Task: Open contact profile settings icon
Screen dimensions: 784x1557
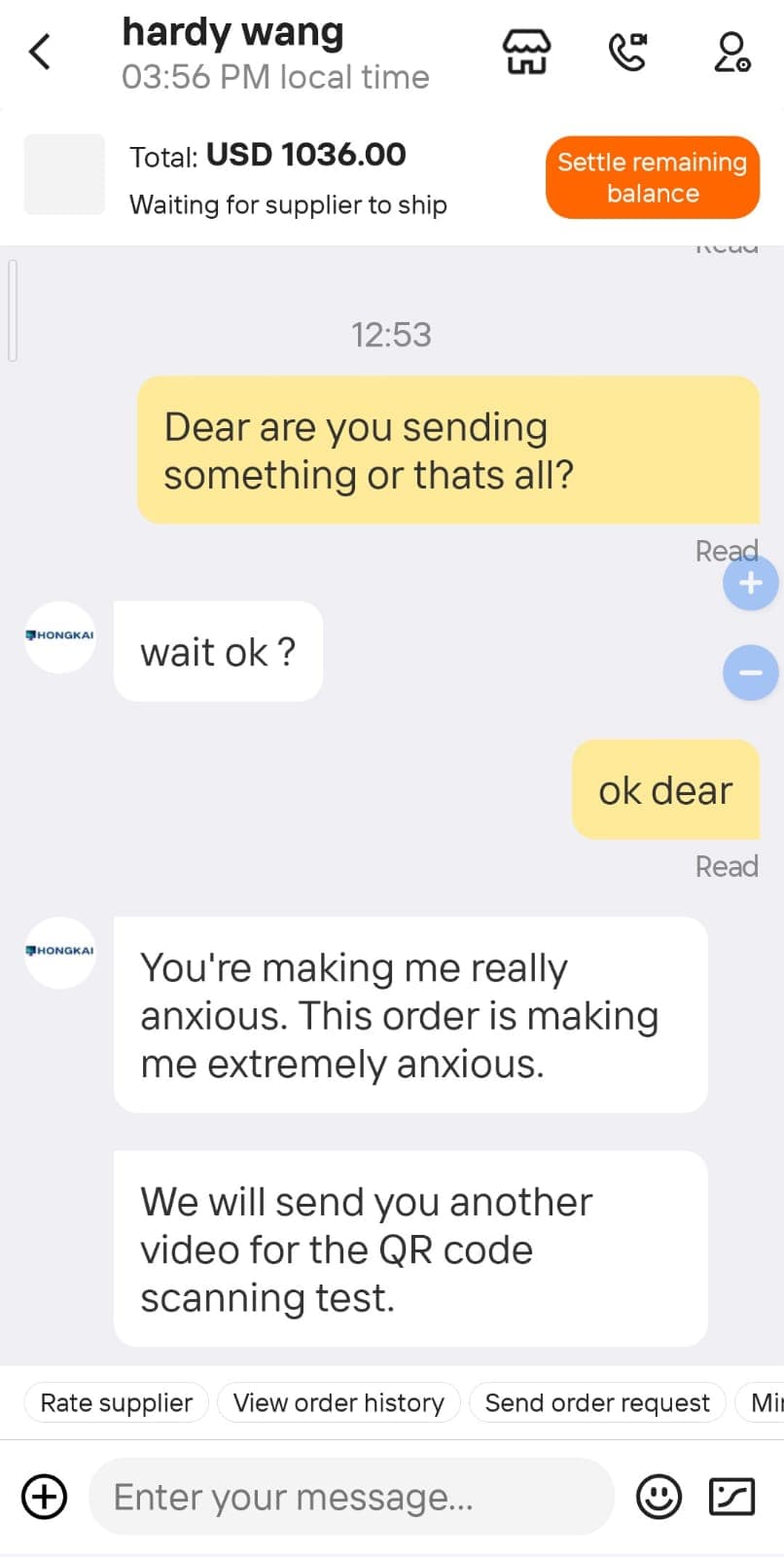Action: [731, 52]
